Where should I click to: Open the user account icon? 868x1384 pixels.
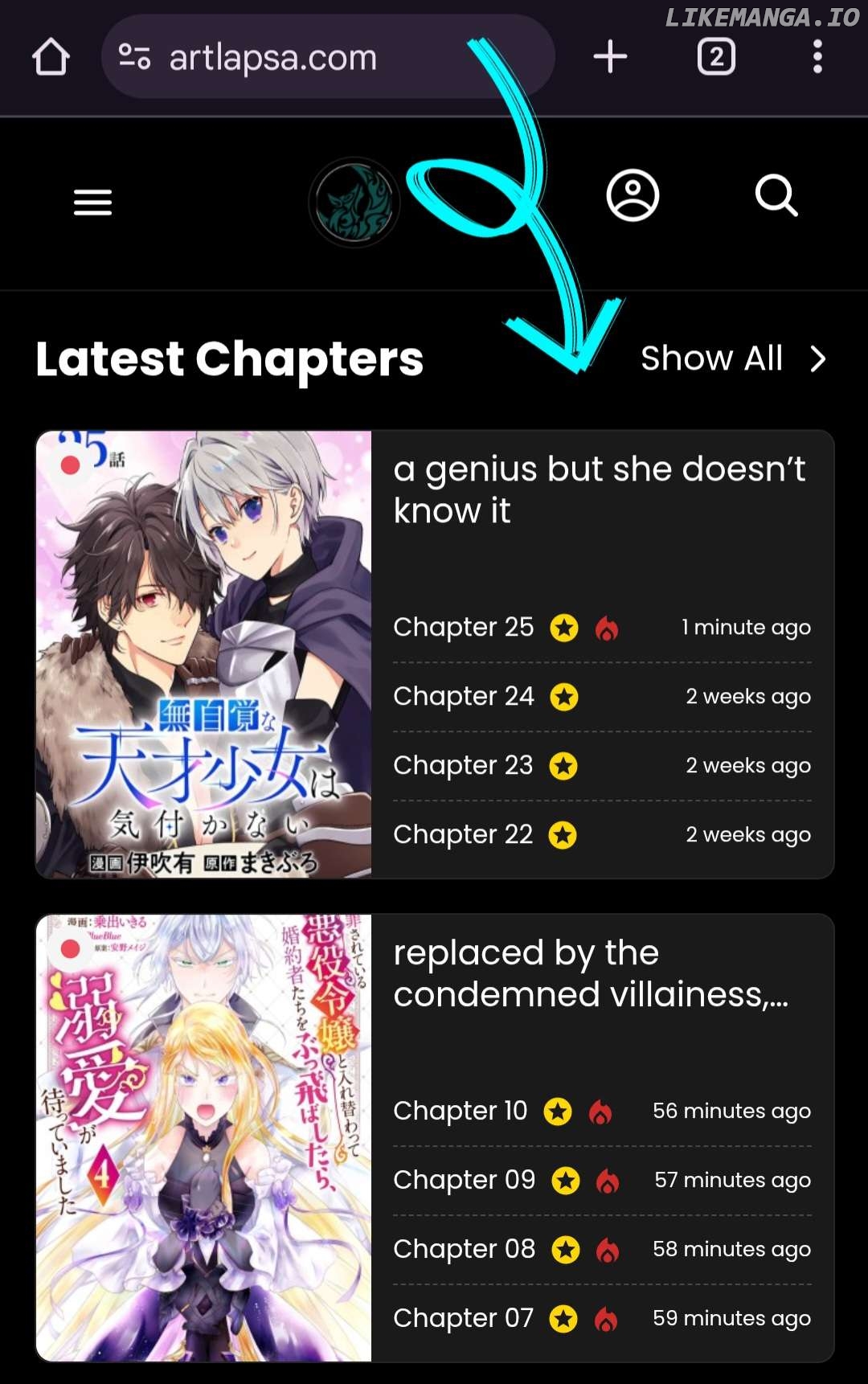[633, 195]
